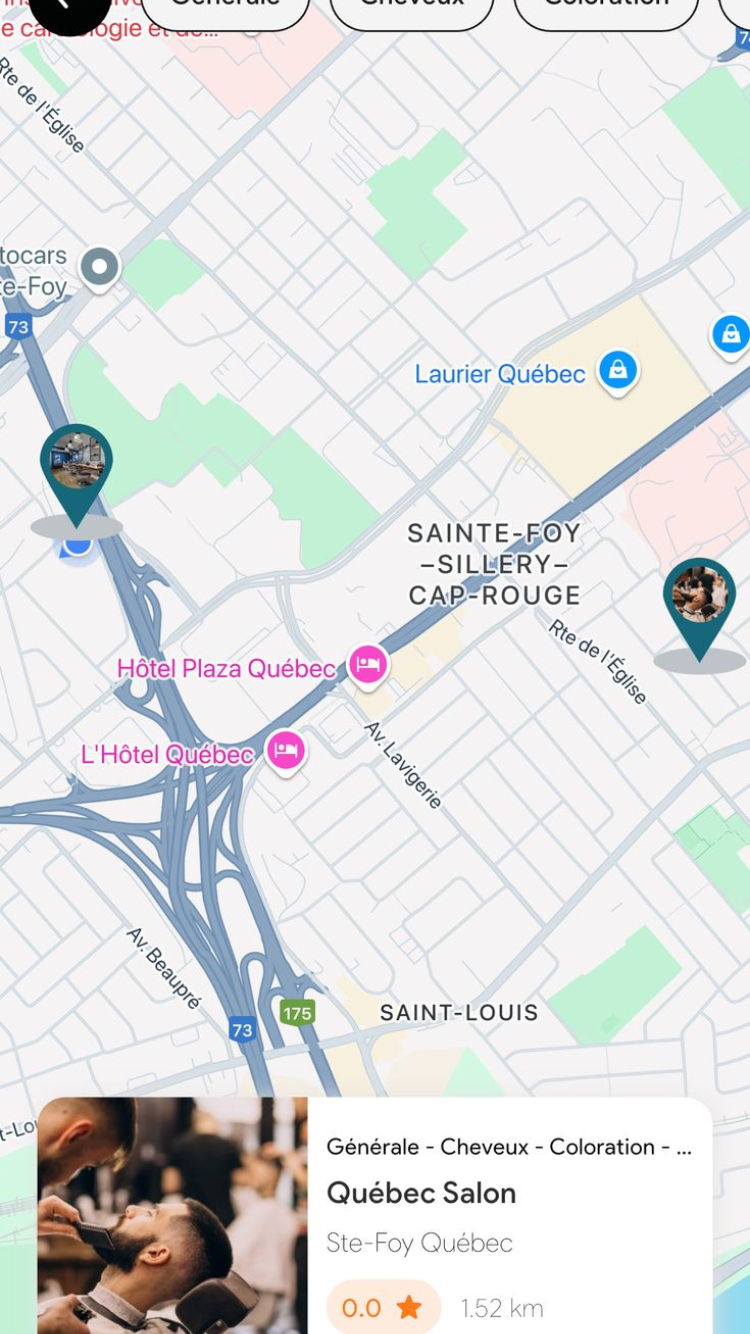The height and width of the screenshot is (1334, 750).
Task: Click the Autocars Ste-Foy transit marker
Action: click(x=98, y=267)
